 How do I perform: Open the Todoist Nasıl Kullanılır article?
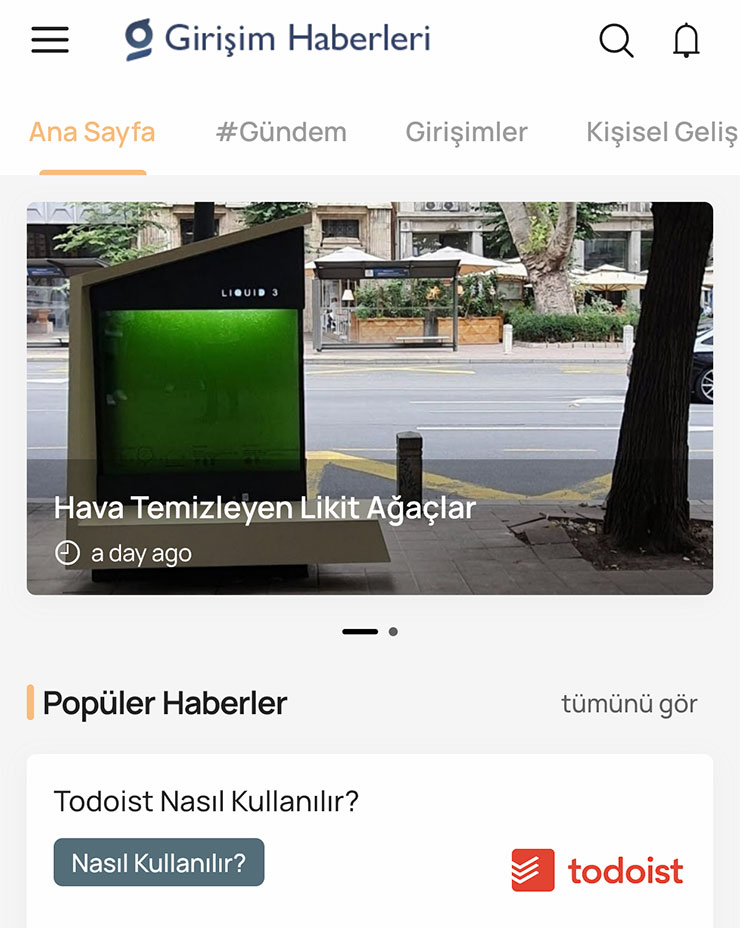click(x=218, y=800)
